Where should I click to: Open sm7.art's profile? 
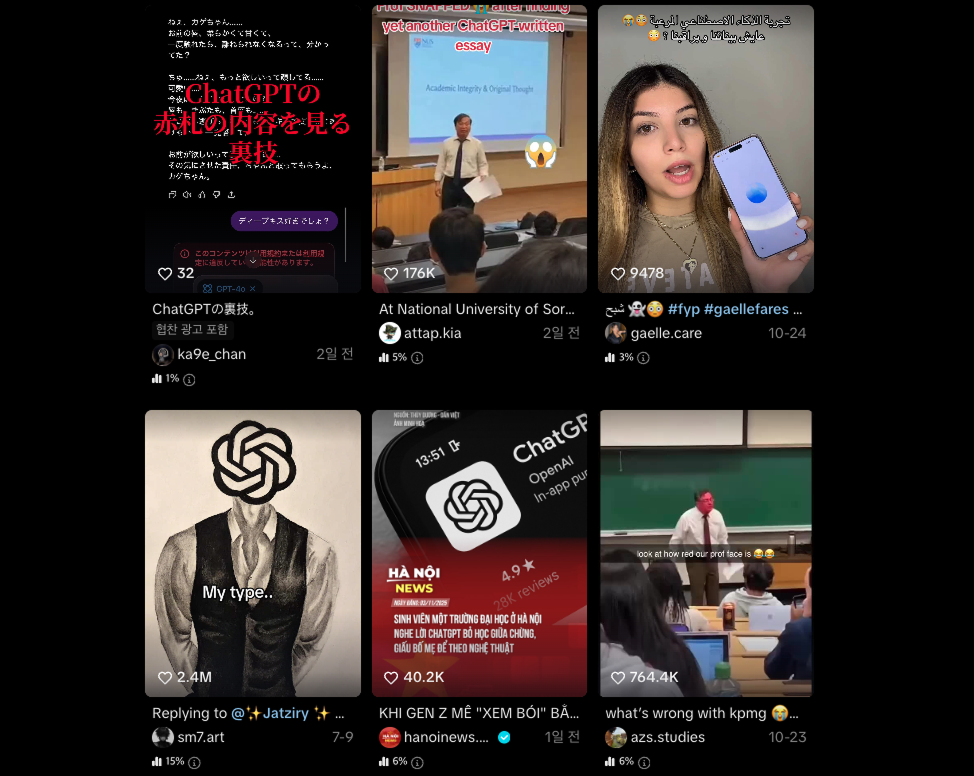coord(201,737)
